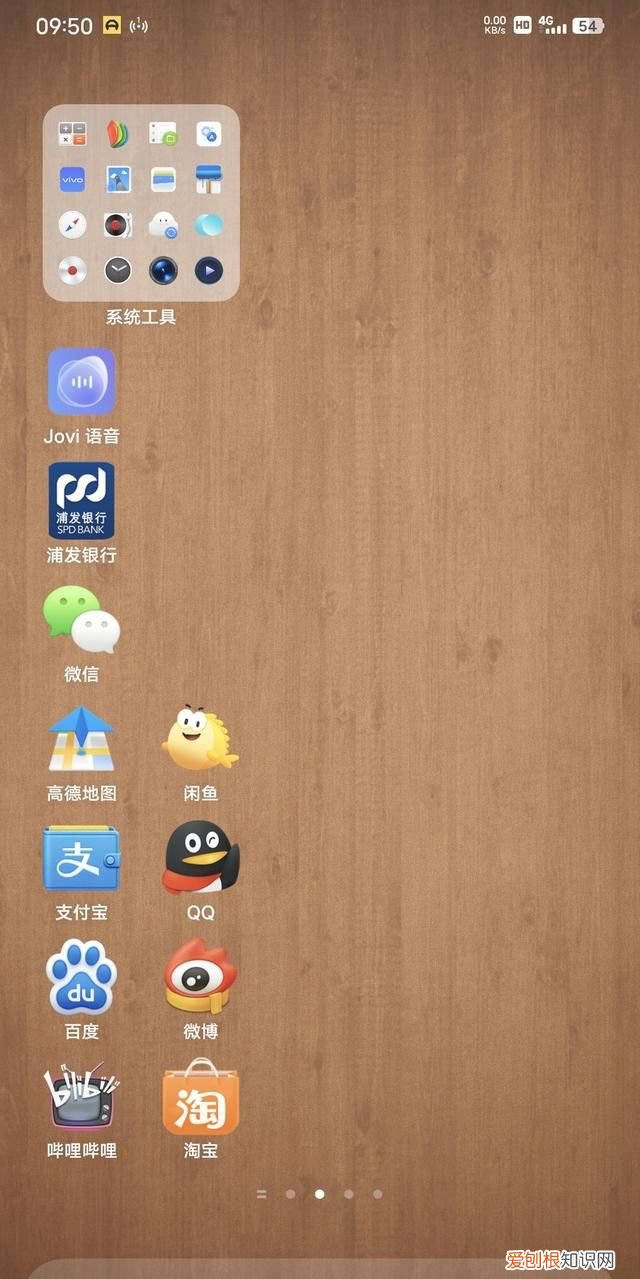This screenshot has width=640, height=1279.
Task: Open the 系统工具 folder
Action: click(x=141, y=203)
